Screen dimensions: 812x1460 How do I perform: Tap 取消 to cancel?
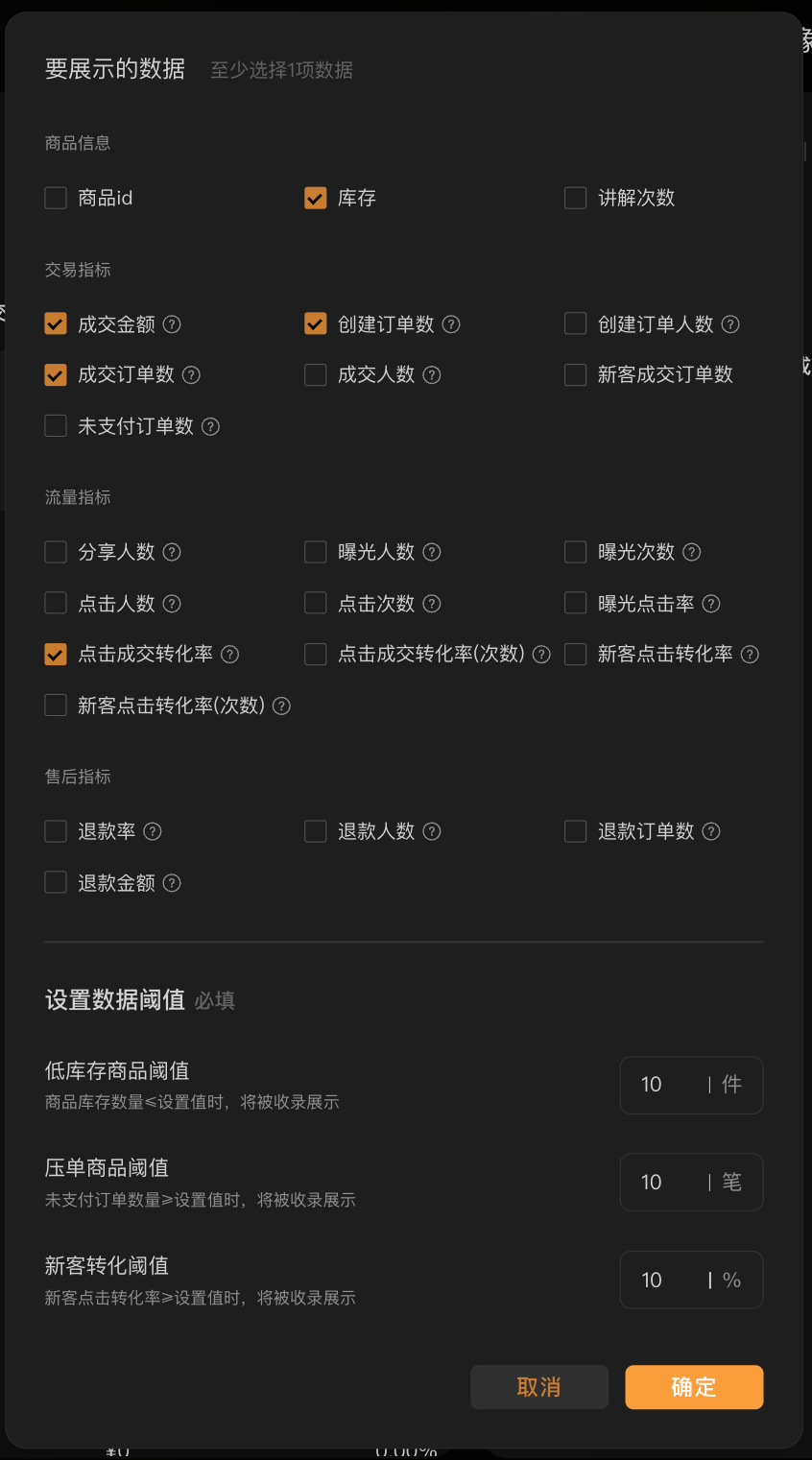(538, 1387)
